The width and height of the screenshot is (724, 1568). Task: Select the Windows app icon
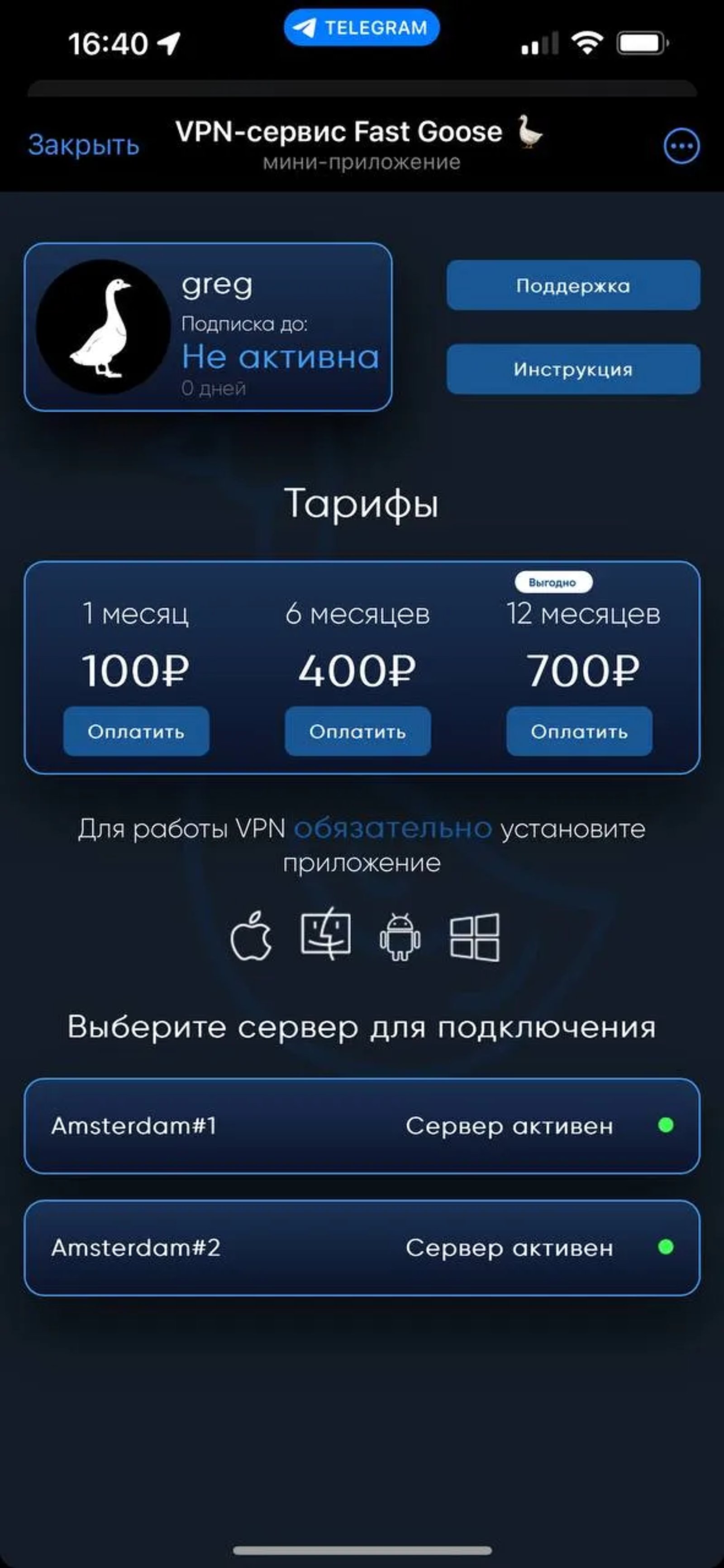click(475, 935)
